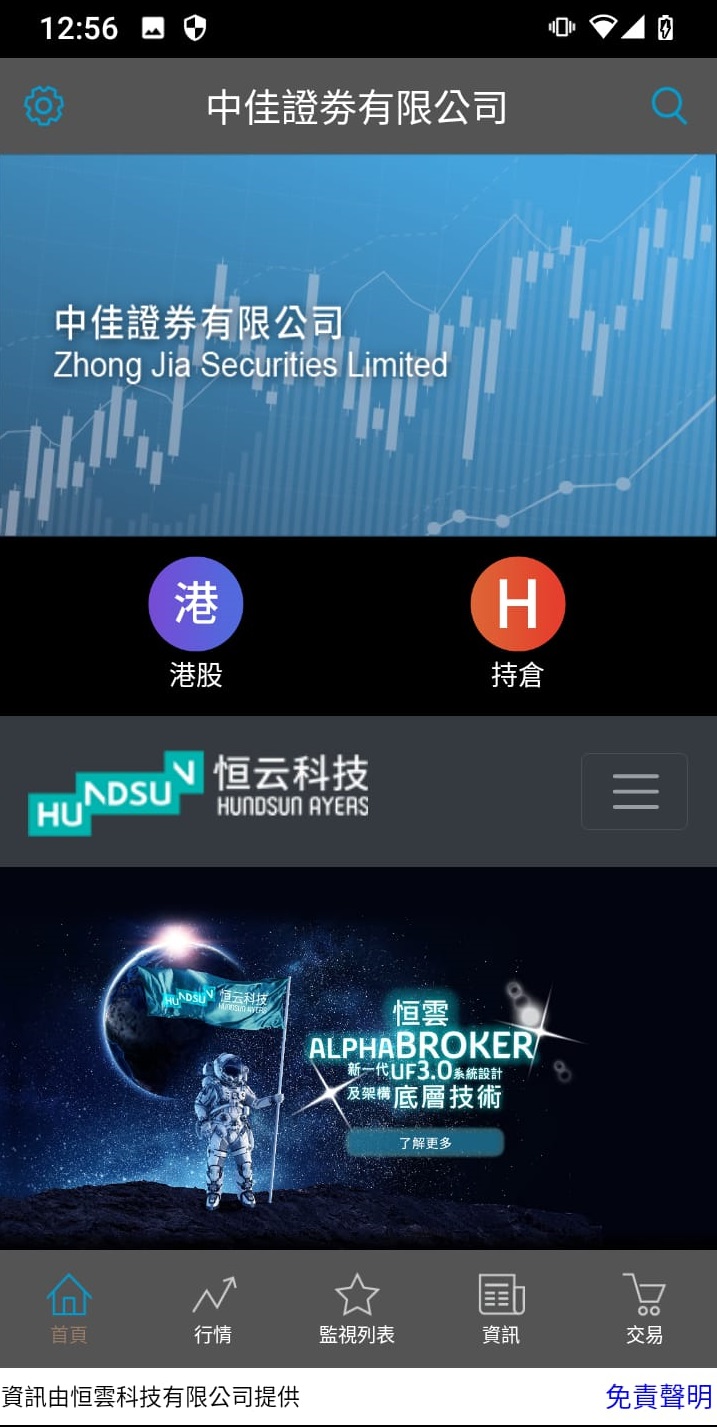Open the Hundsun hamburger menu

[x=634, y=791]
